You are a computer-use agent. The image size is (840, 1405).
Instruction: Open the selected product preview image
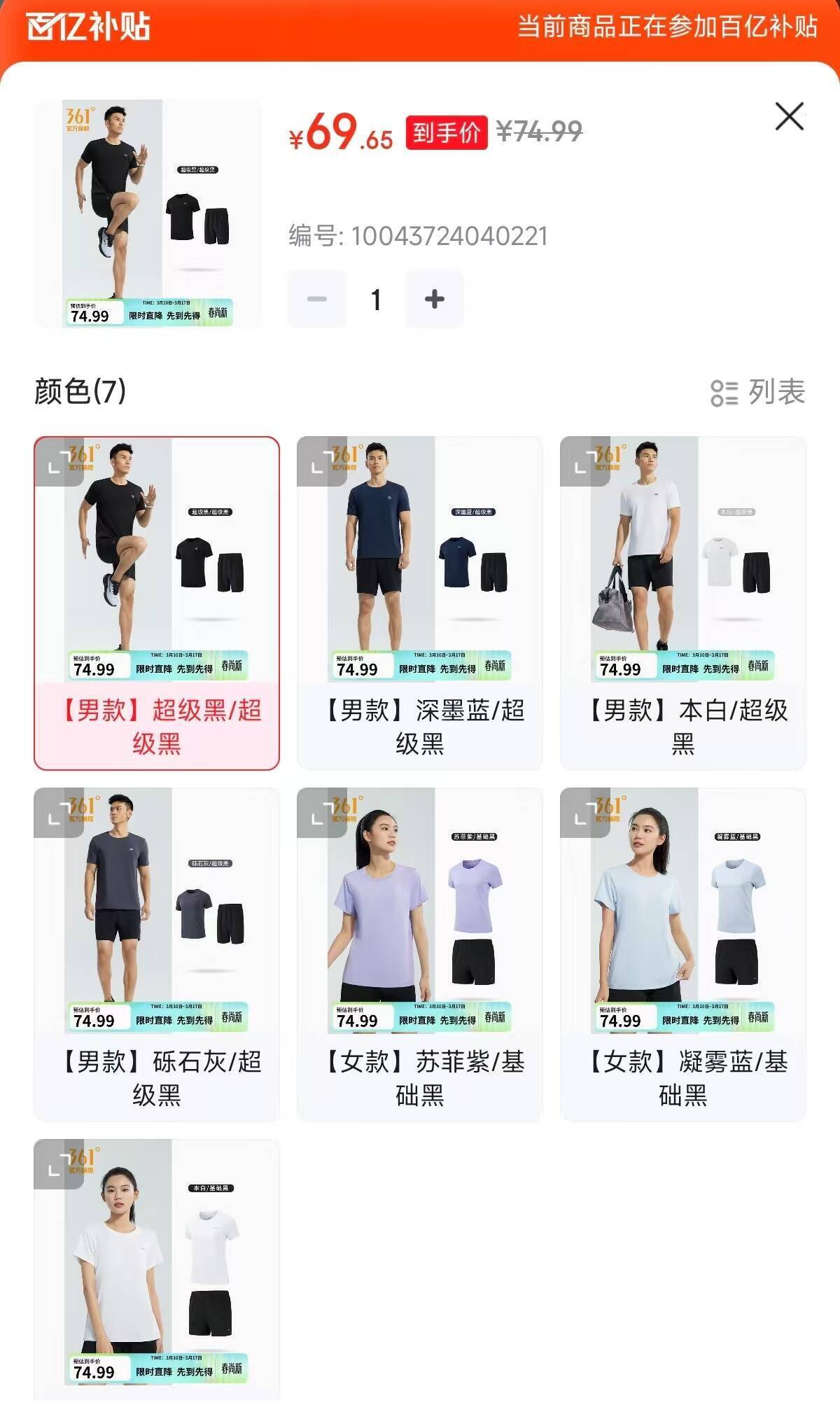point(148,214)
